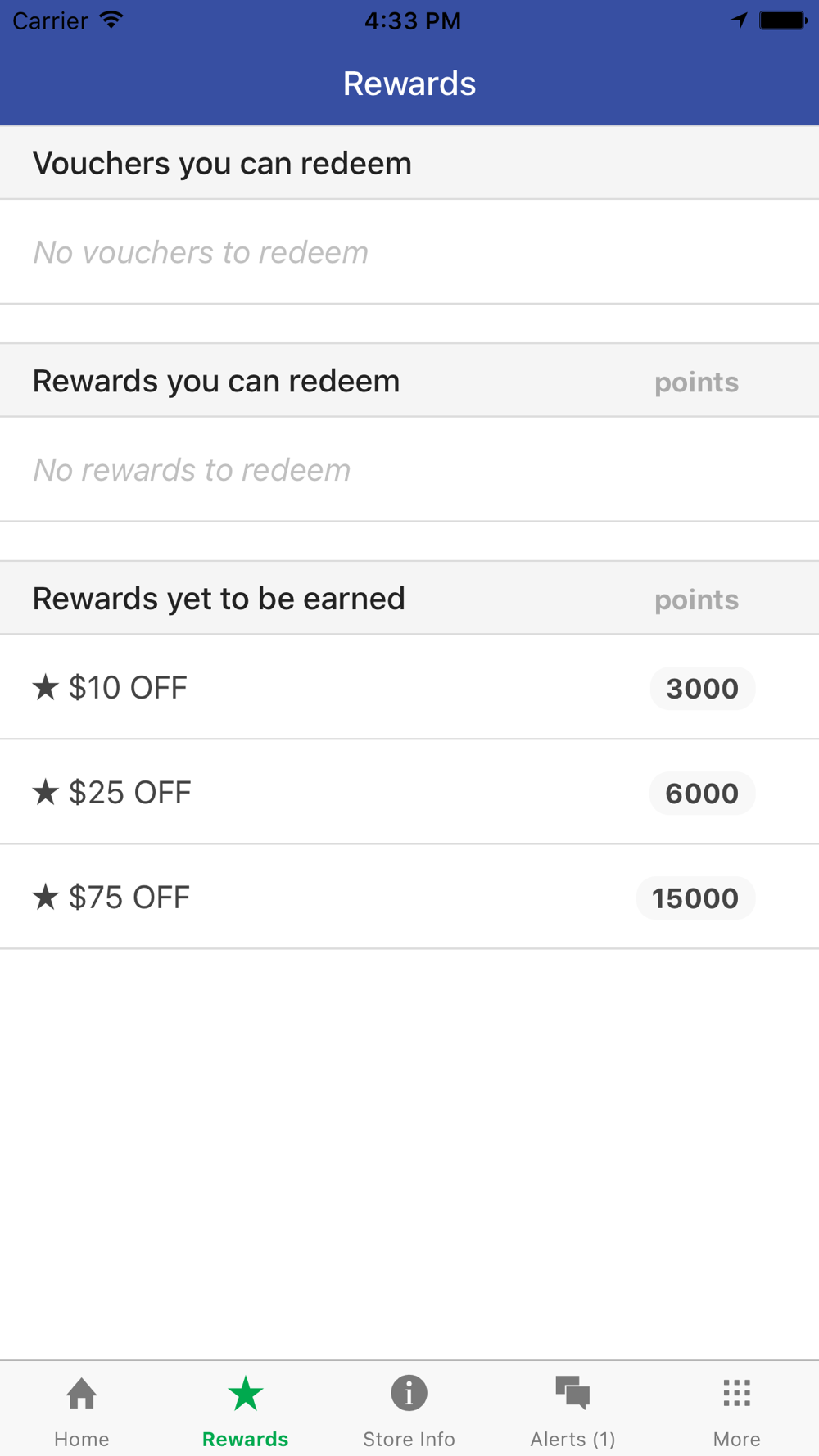Screen dimensions: 819x1456
Task: Open the Store Info tab
Action: click(409, 1410)
